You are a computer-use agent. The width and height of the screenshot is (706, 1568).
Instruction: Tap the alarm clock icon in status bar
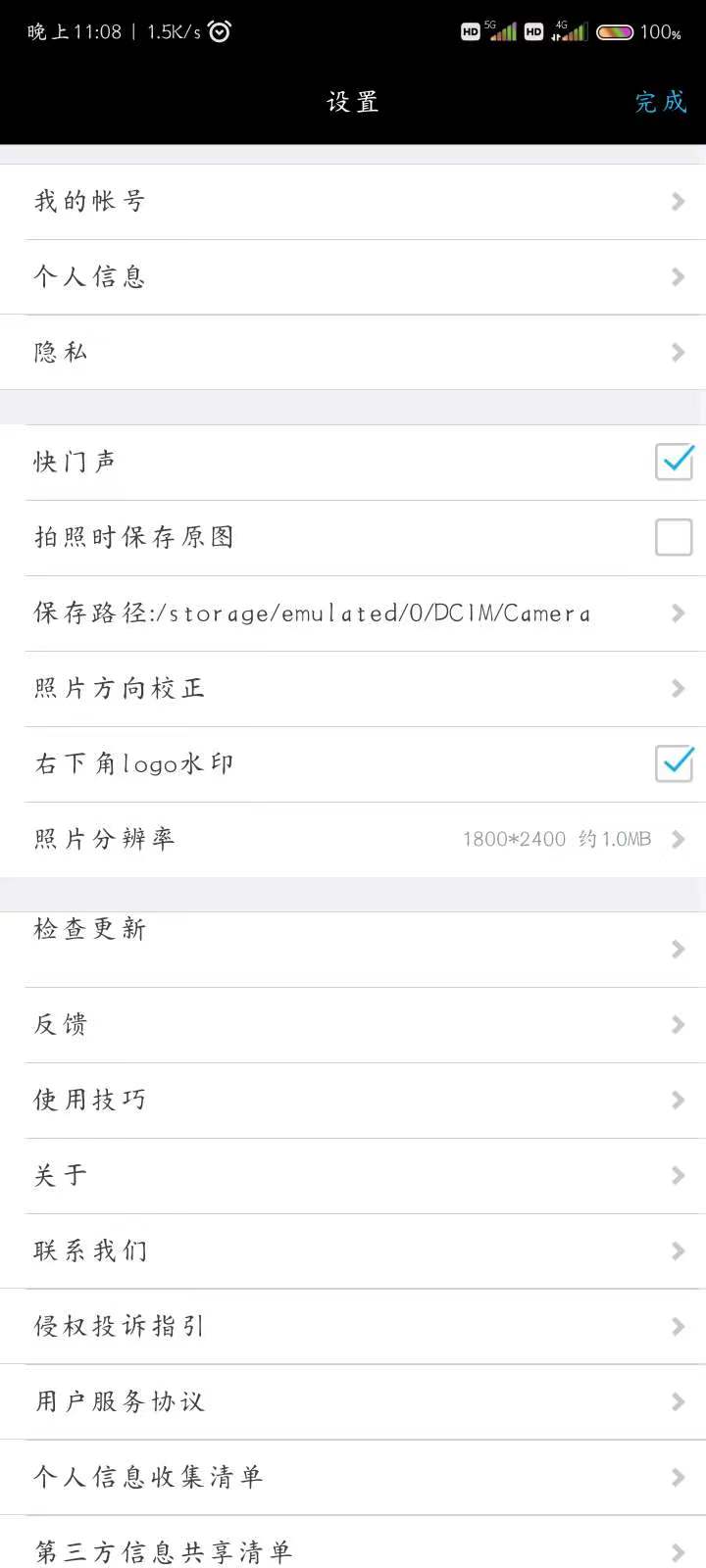tap(218, 31)
